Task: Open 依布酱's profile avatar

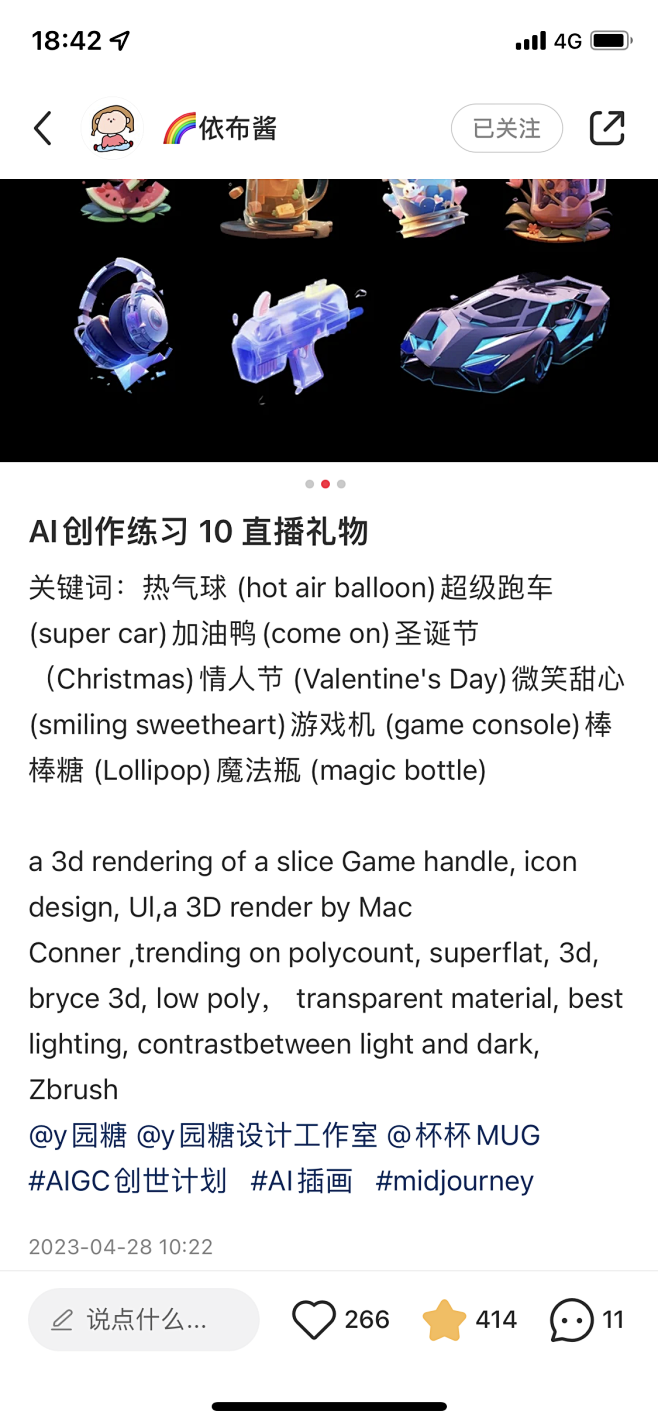Action: click(111, 128)
